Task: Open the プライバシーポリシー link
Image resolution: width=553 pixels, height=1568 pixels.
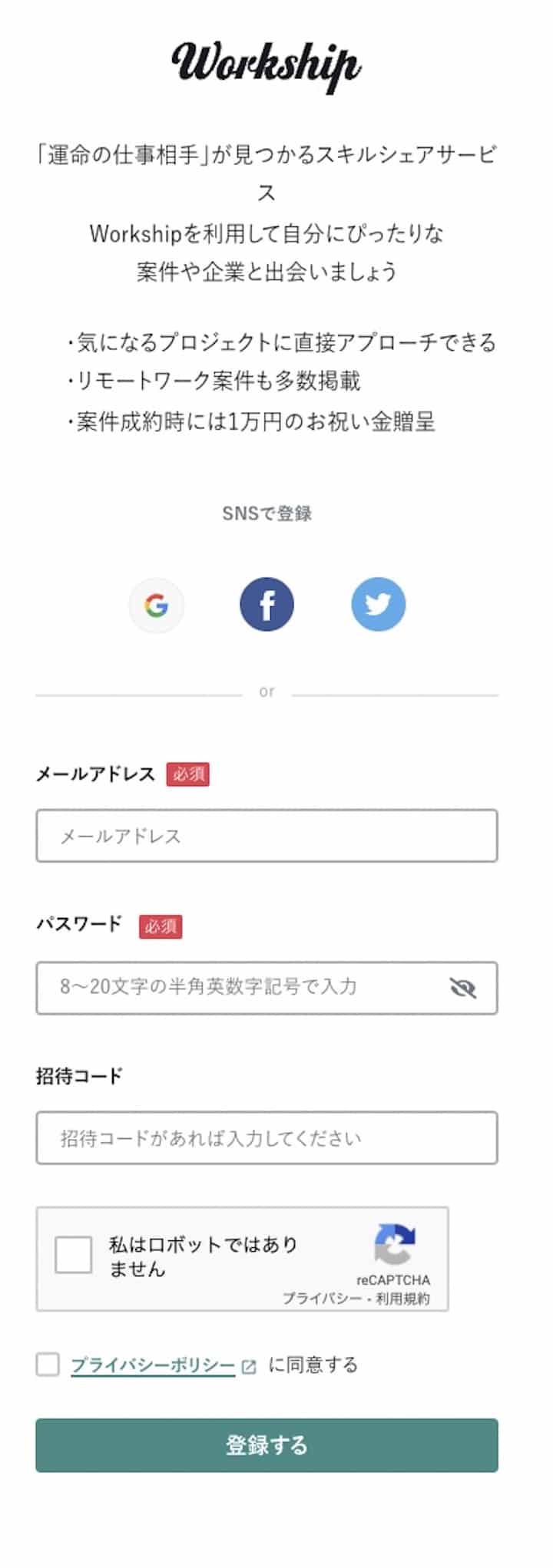Action: [153, 1365]
